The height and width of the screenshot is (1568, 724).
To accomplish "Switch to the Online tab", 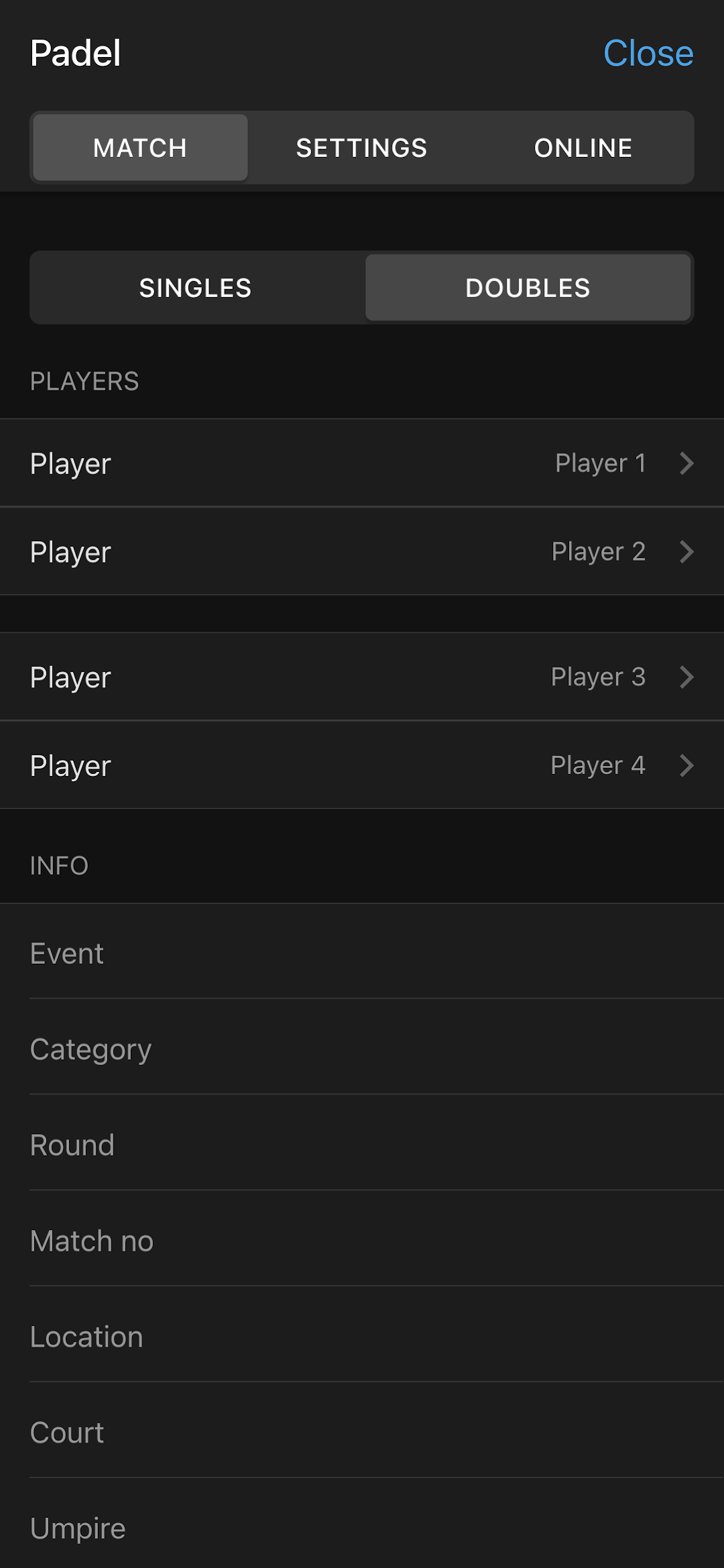I will (x=583, y=148).
